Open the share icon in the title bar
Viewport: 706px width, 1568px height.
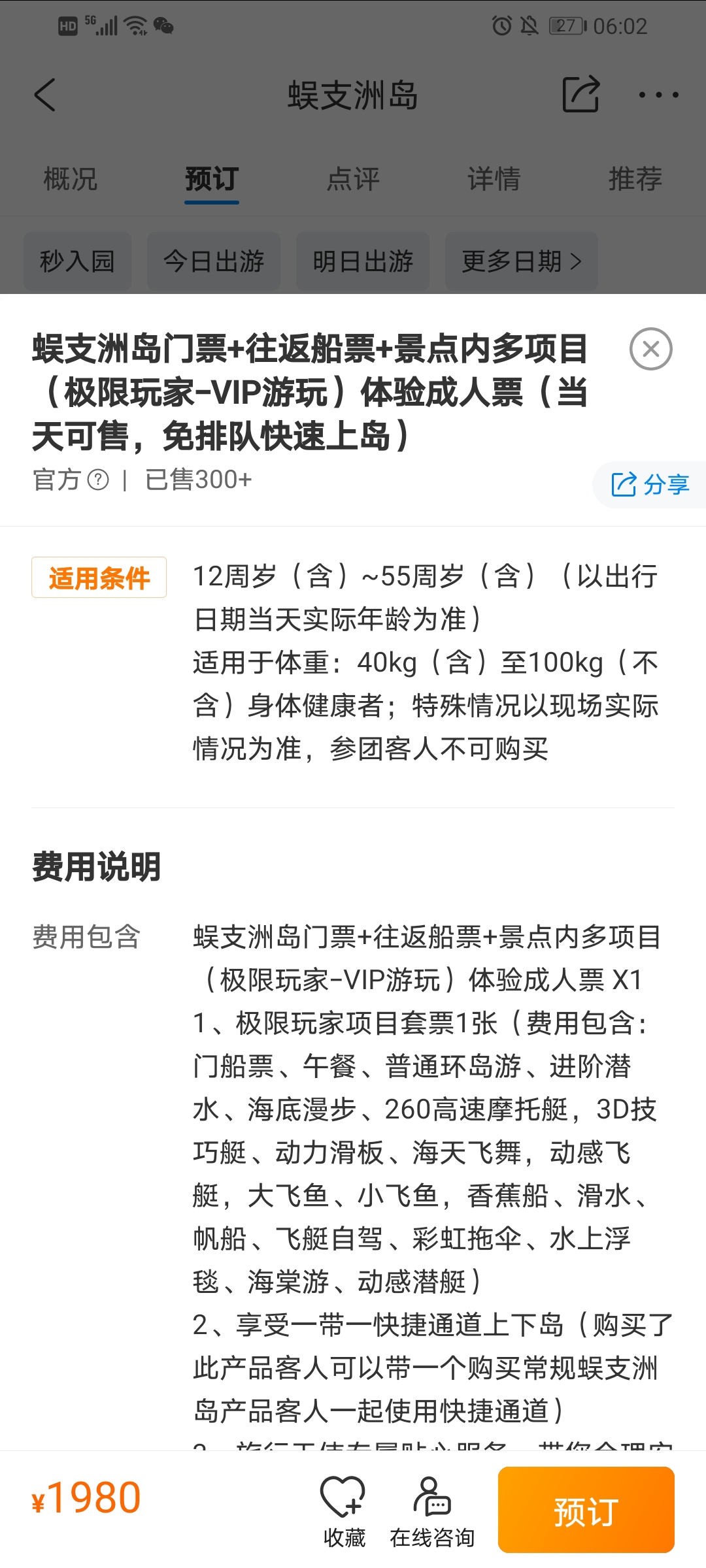[580, 95]
